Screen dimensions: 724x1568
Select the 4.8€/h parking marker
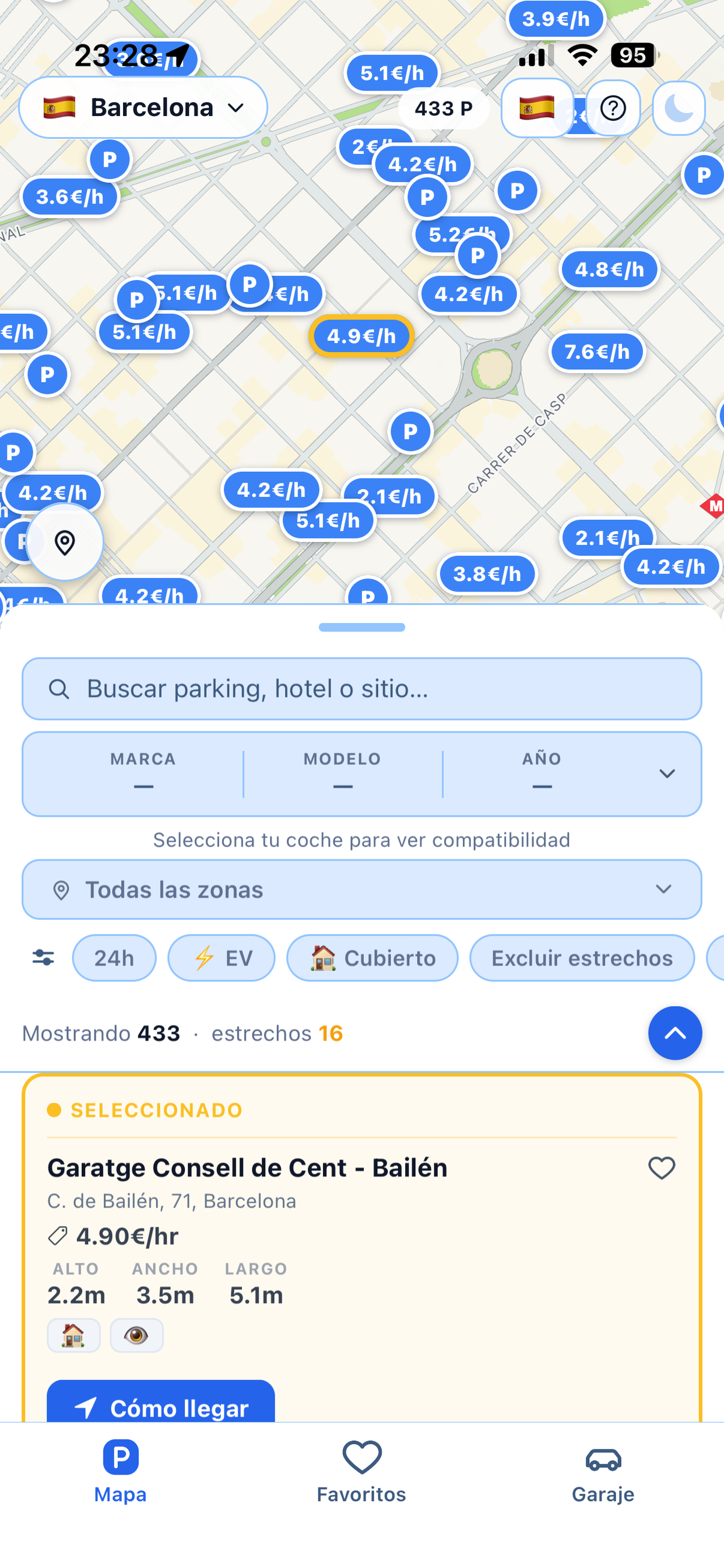point(609,269)
